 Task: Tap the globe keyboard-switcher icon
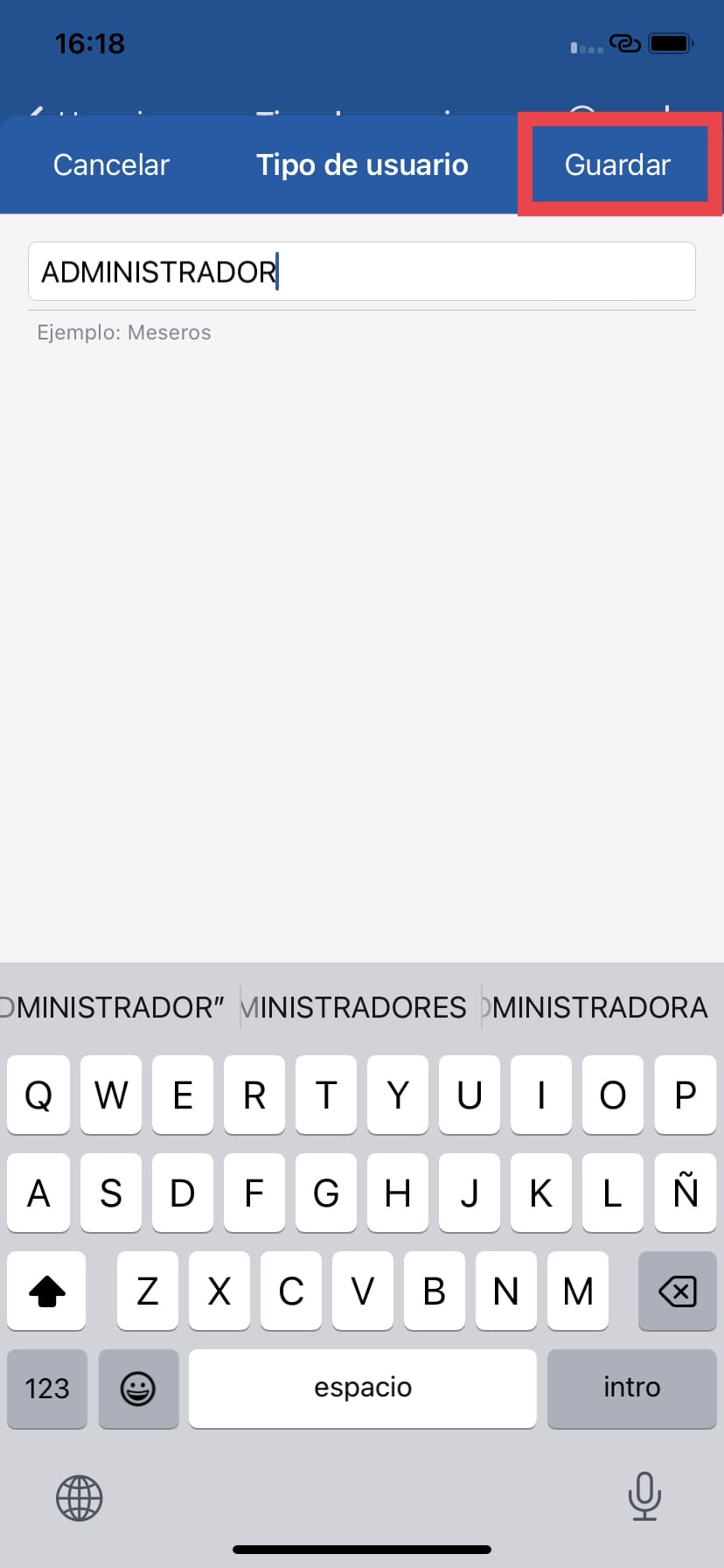(79, 1496)
